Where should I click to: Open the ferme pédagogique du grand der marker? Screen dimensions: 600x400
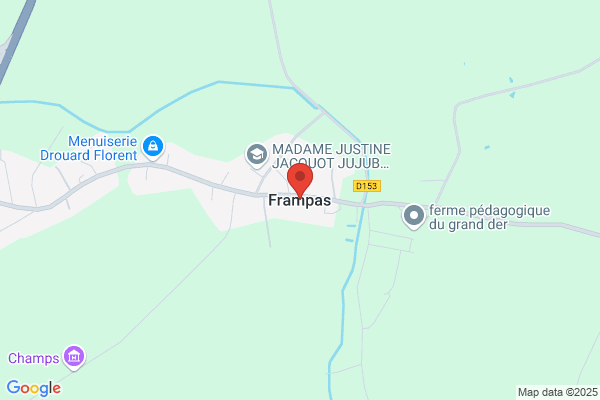click(x=414, y=217)
